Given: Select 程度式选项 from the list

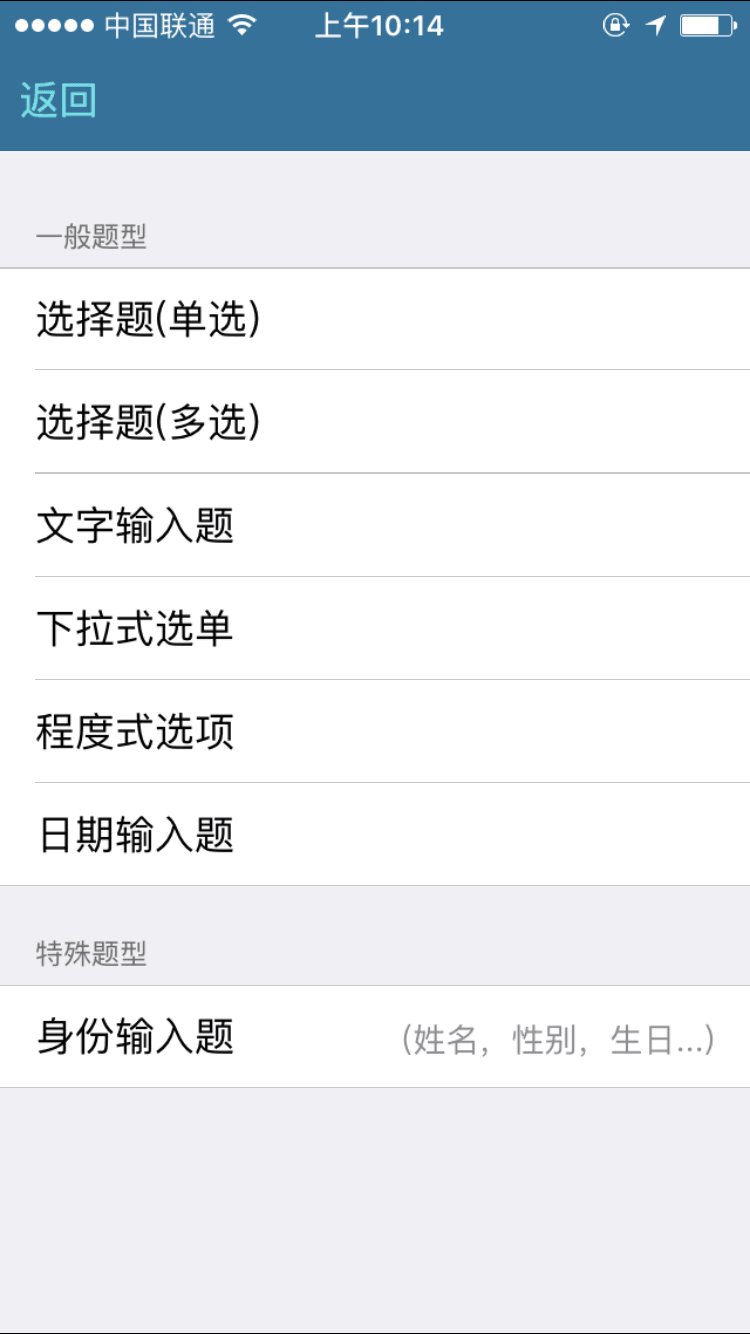Looking at the screenshot, I should pos(375,731).
